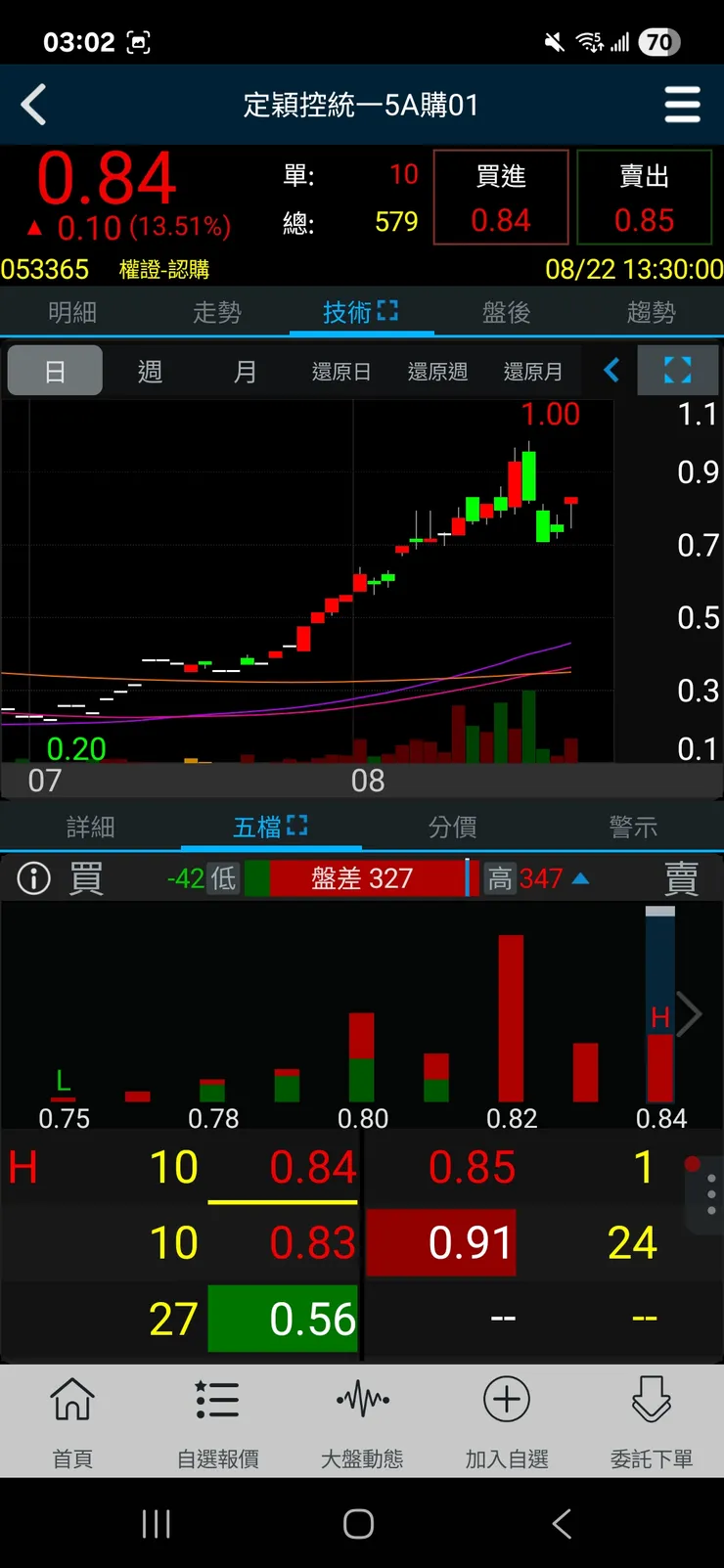Switch to the 詳細 tab
The height and width of the screenshot is (1568, 724).
click(x=90, y=828)
